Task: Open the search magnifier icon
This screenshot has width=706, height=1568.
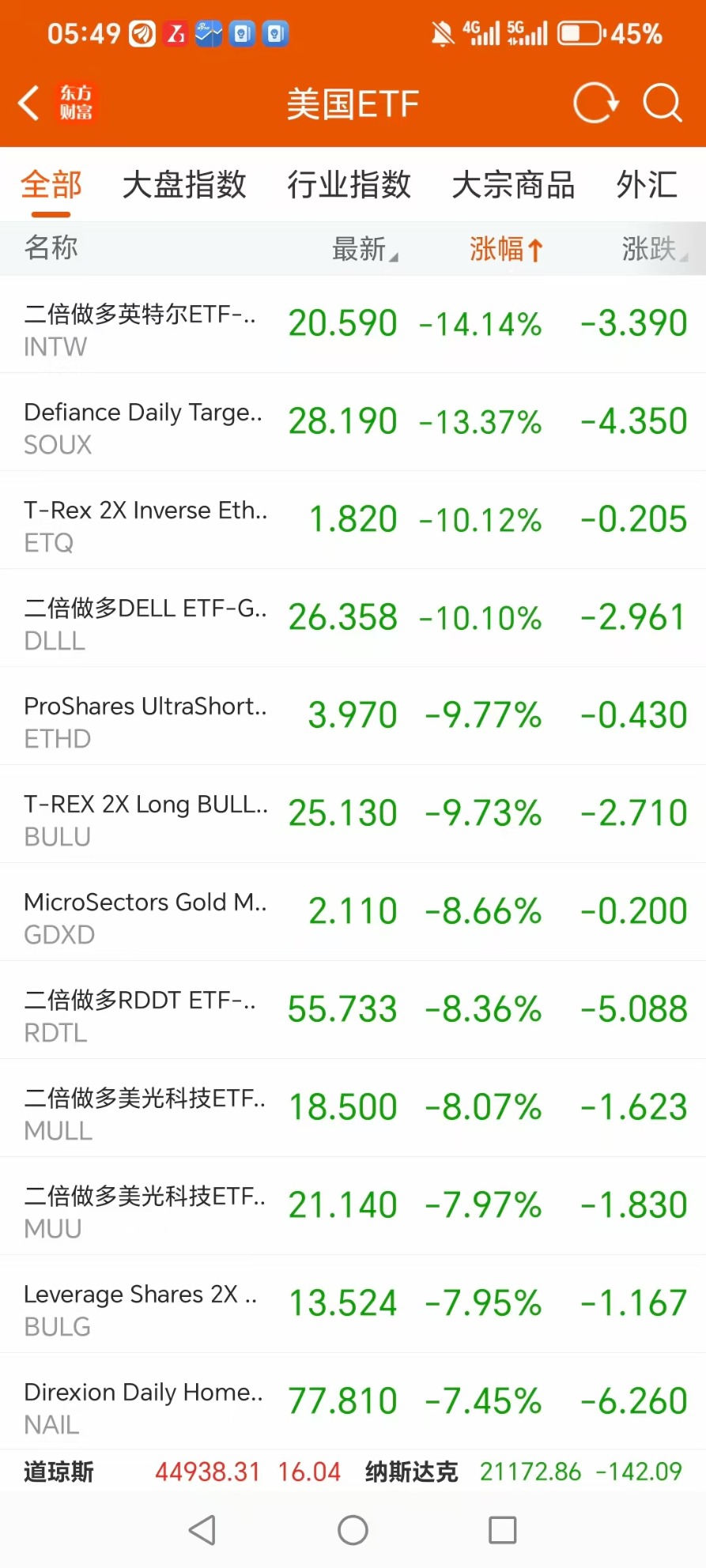Action: 662,103
